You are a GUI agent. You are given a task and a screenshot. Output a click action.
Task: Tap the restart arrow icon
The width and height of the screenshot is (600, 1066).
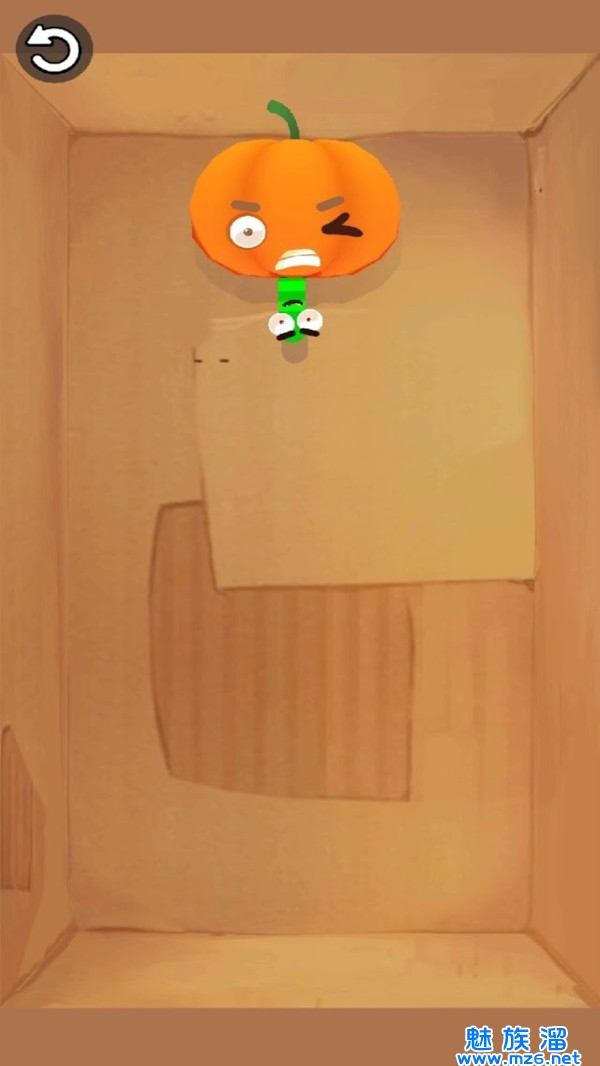click(54, 49)
